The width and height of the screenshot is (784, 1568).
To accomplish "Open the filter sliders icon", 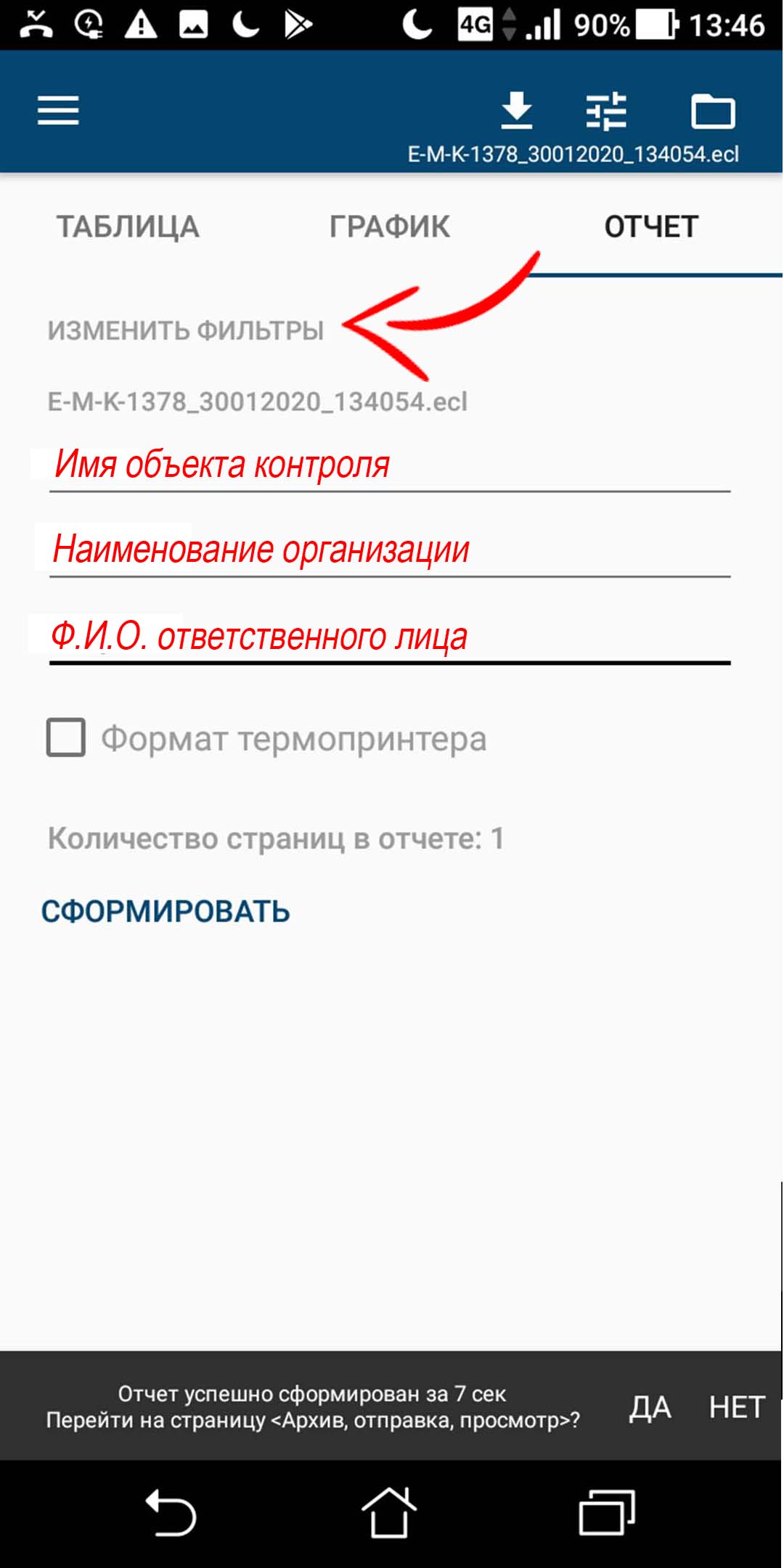I will tap(606, 111).
